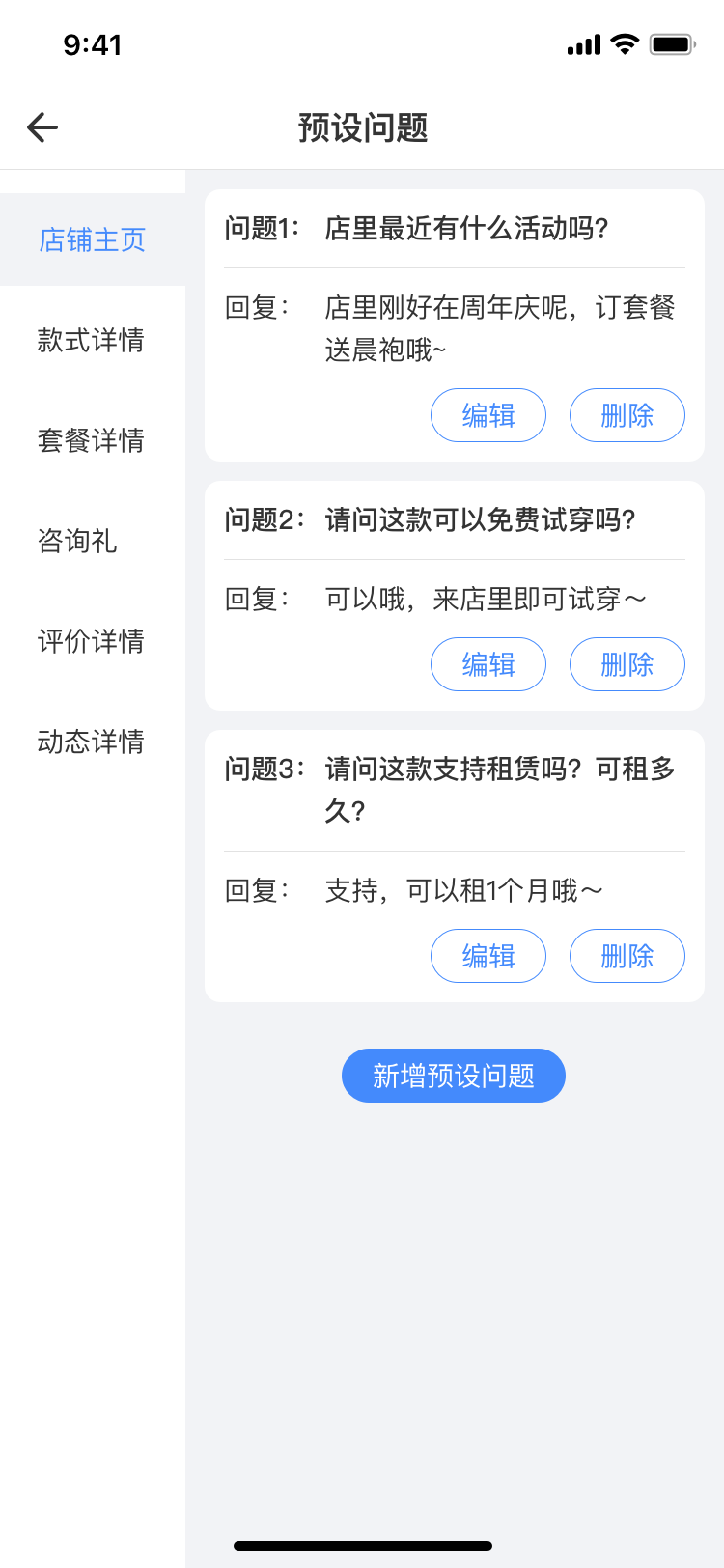Open the 评价详情 tab
This screenshot has width=724, height=1568.
[x=93, y=641]
